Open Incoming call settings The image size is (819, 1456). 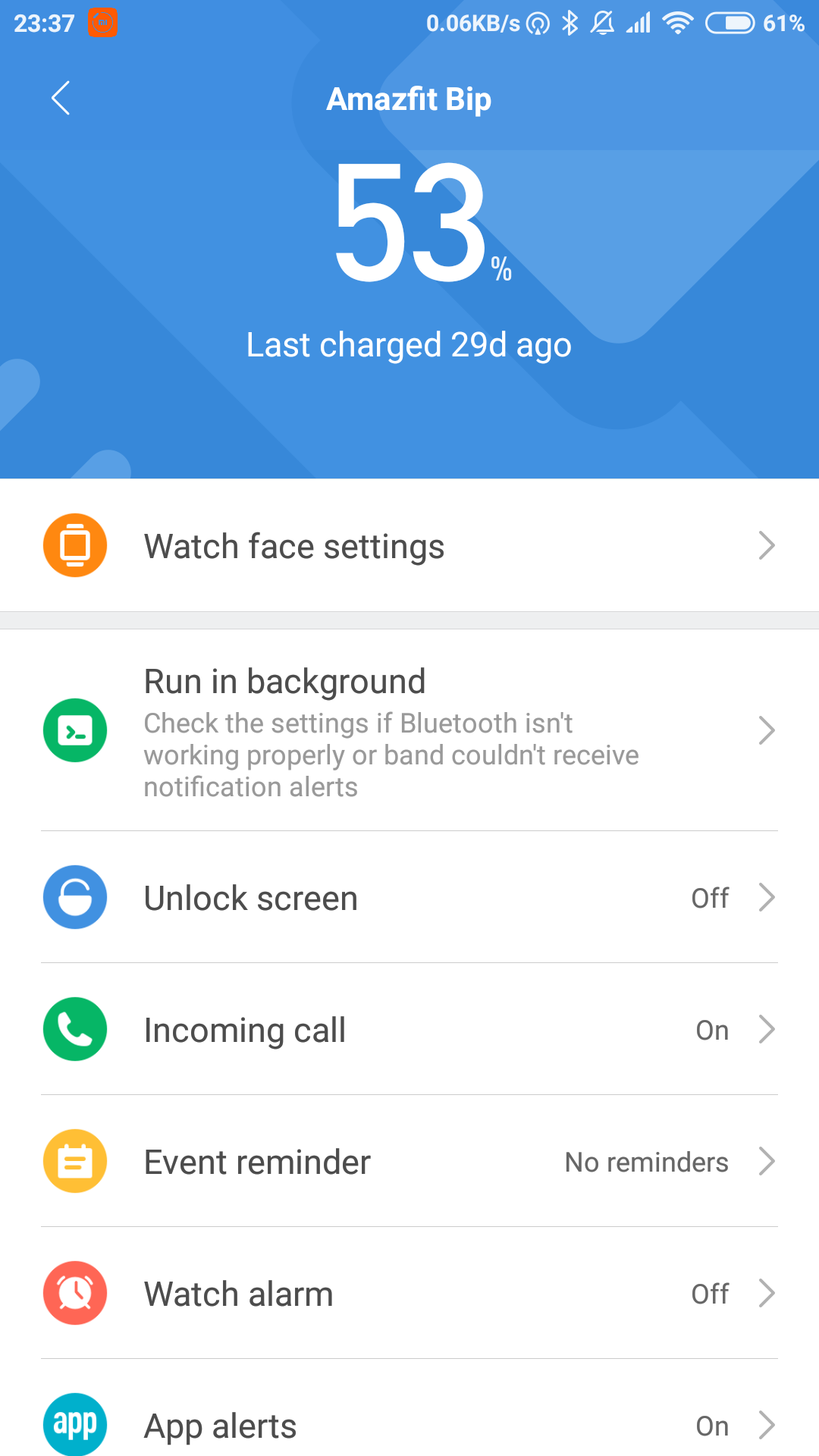(x=409, y=1030)
